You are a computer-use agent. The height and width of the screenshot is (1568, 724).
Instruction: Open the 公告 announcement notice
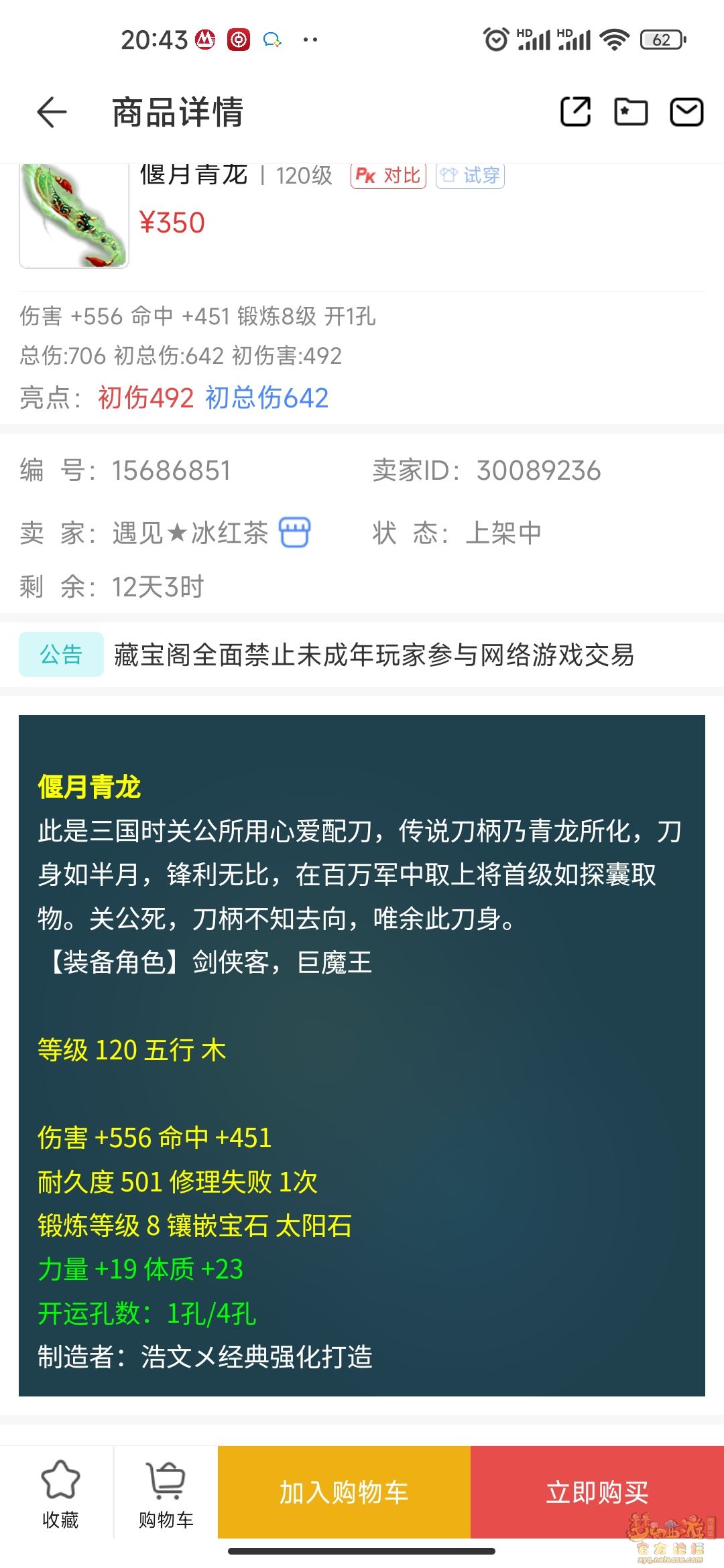pyautogui.click(x=61, y=654)
